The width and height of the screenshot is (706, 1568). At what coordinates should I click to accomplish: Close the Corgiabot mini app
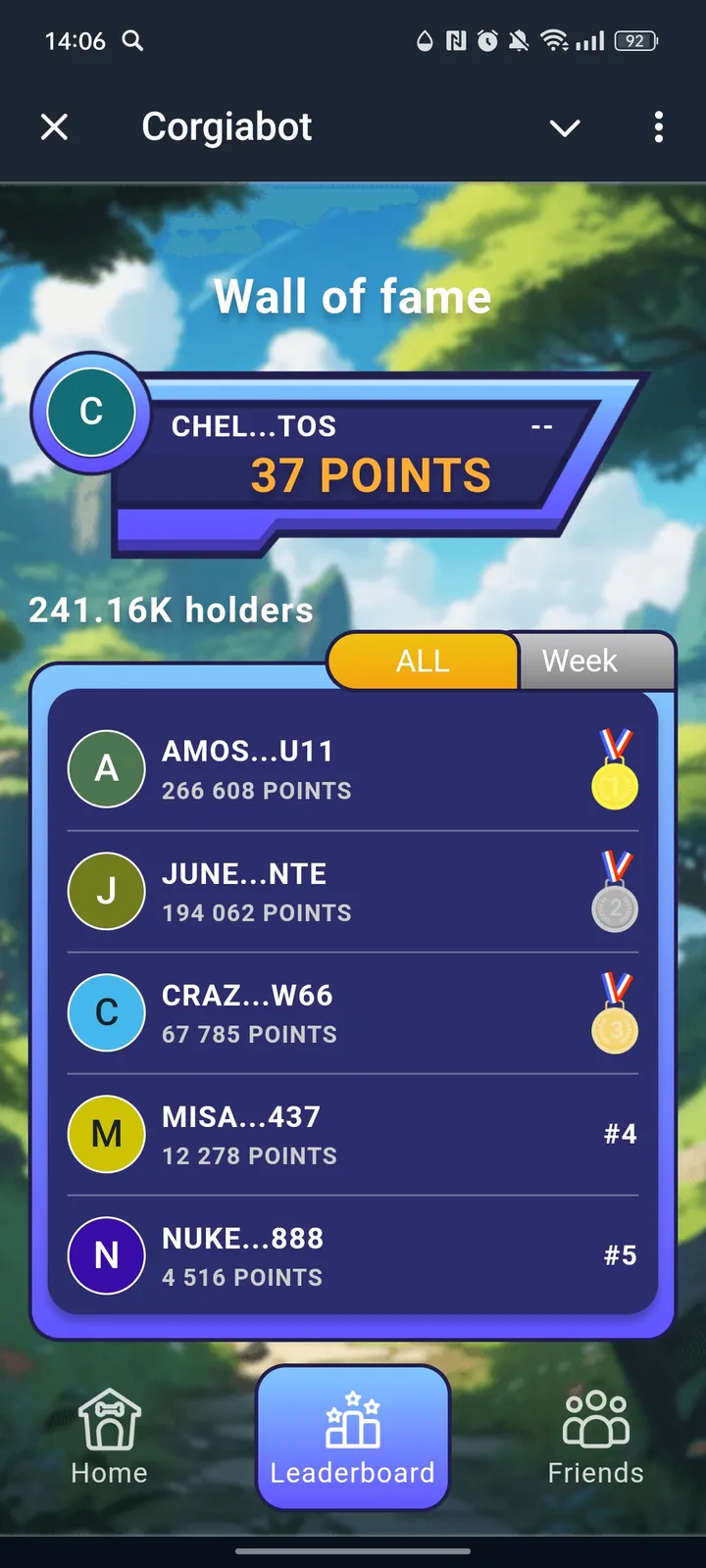point(55,126)
